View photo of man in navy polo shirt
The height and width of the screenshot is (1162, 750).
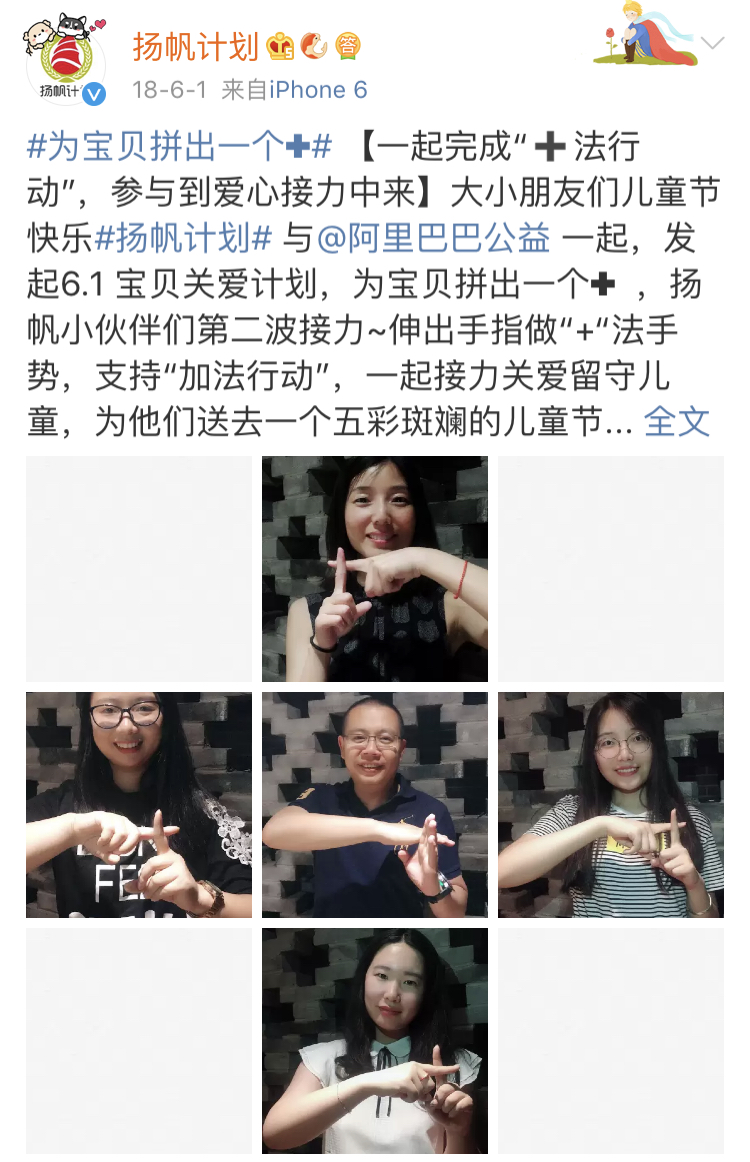pyautogui.click(x=375, y=804)
